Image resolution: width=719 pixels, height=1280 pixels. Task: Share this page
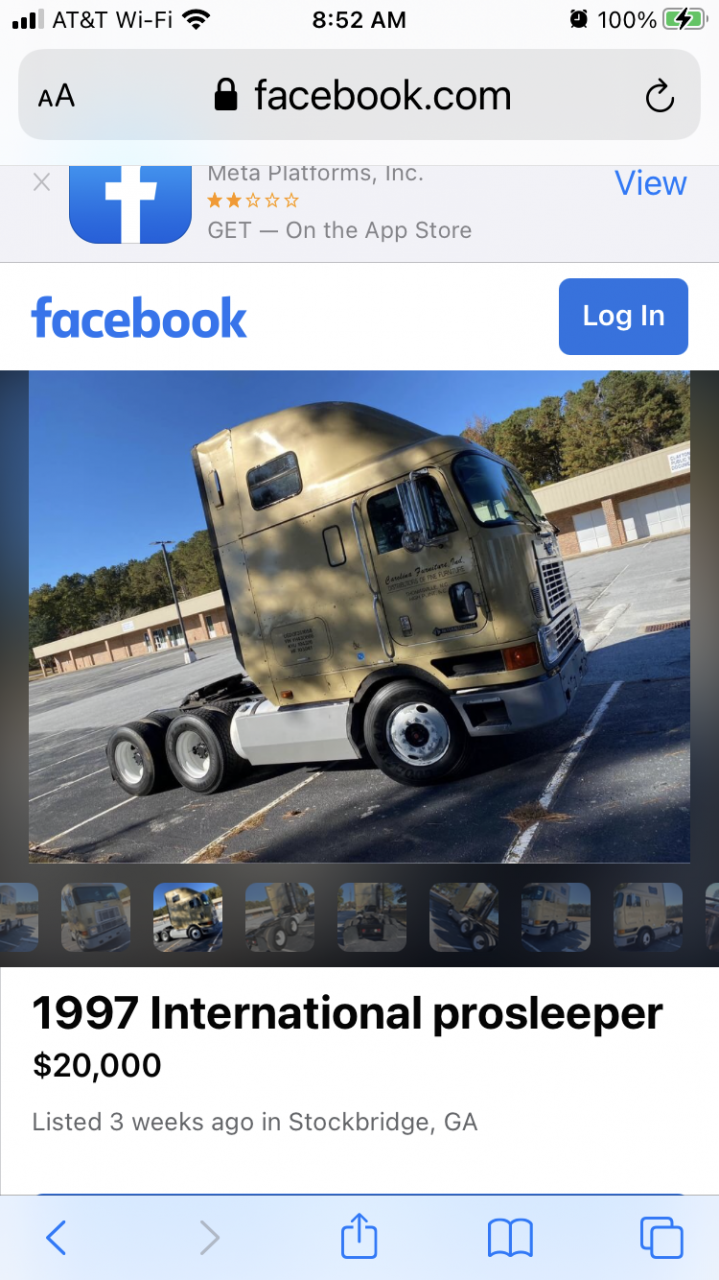[x=359, y=1238]
